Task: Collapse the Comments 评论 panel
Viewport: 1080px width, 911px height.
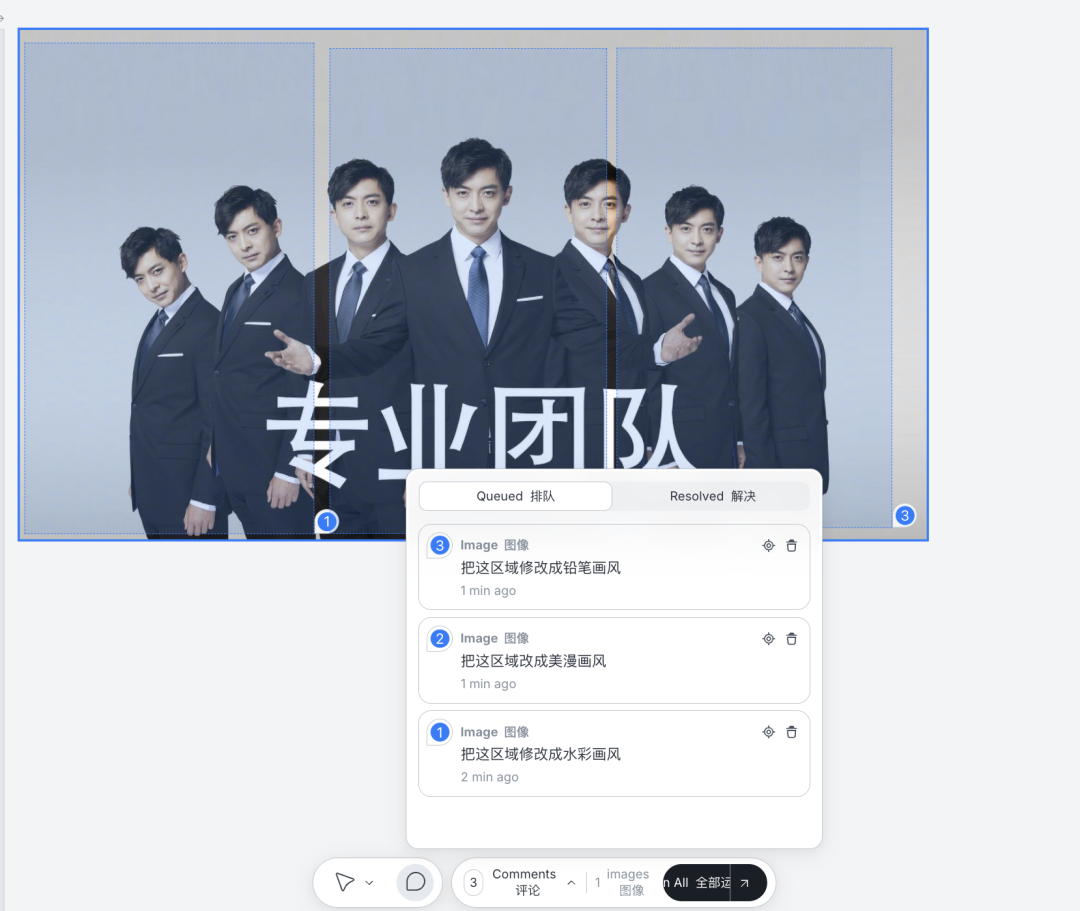Action: pos(571,883)
